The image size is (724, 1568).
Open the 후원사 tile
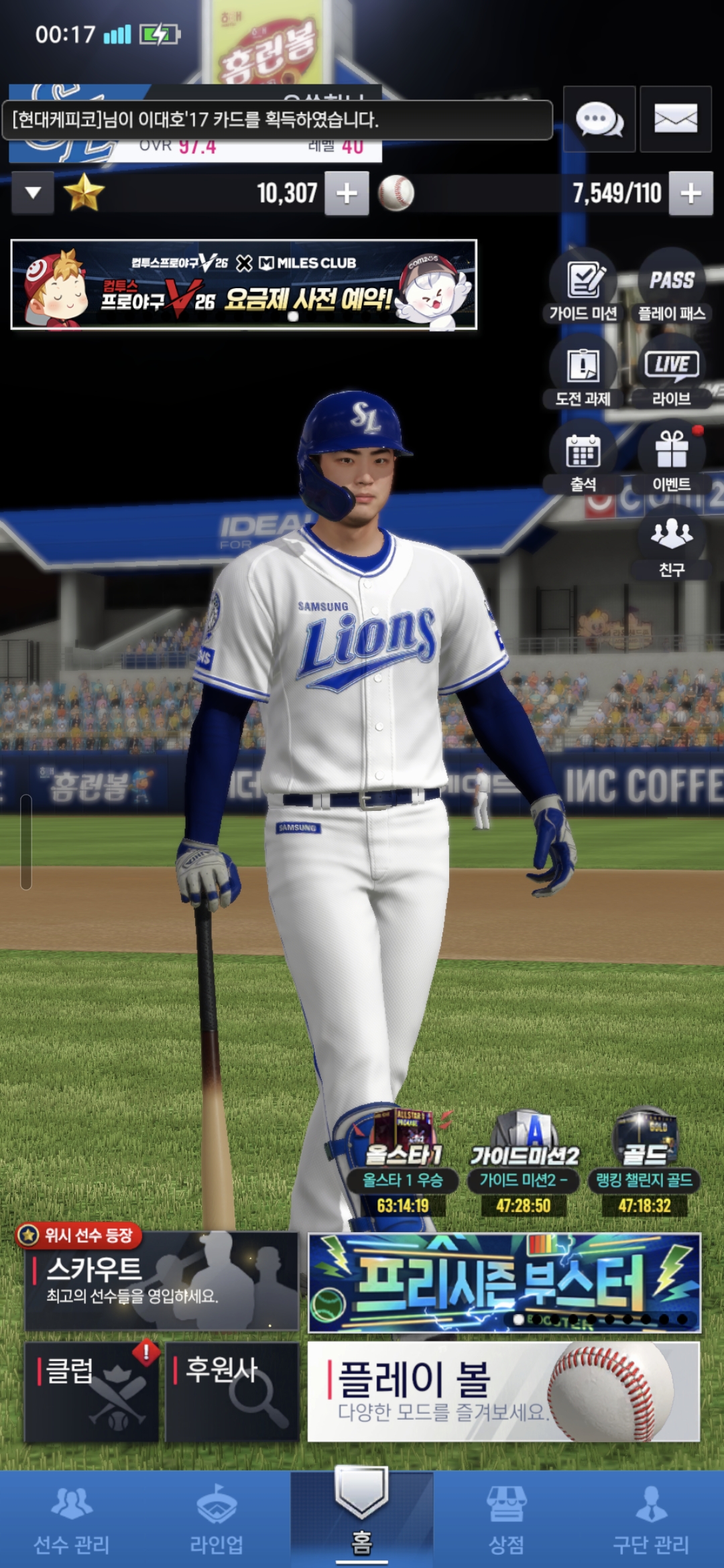232,1392
